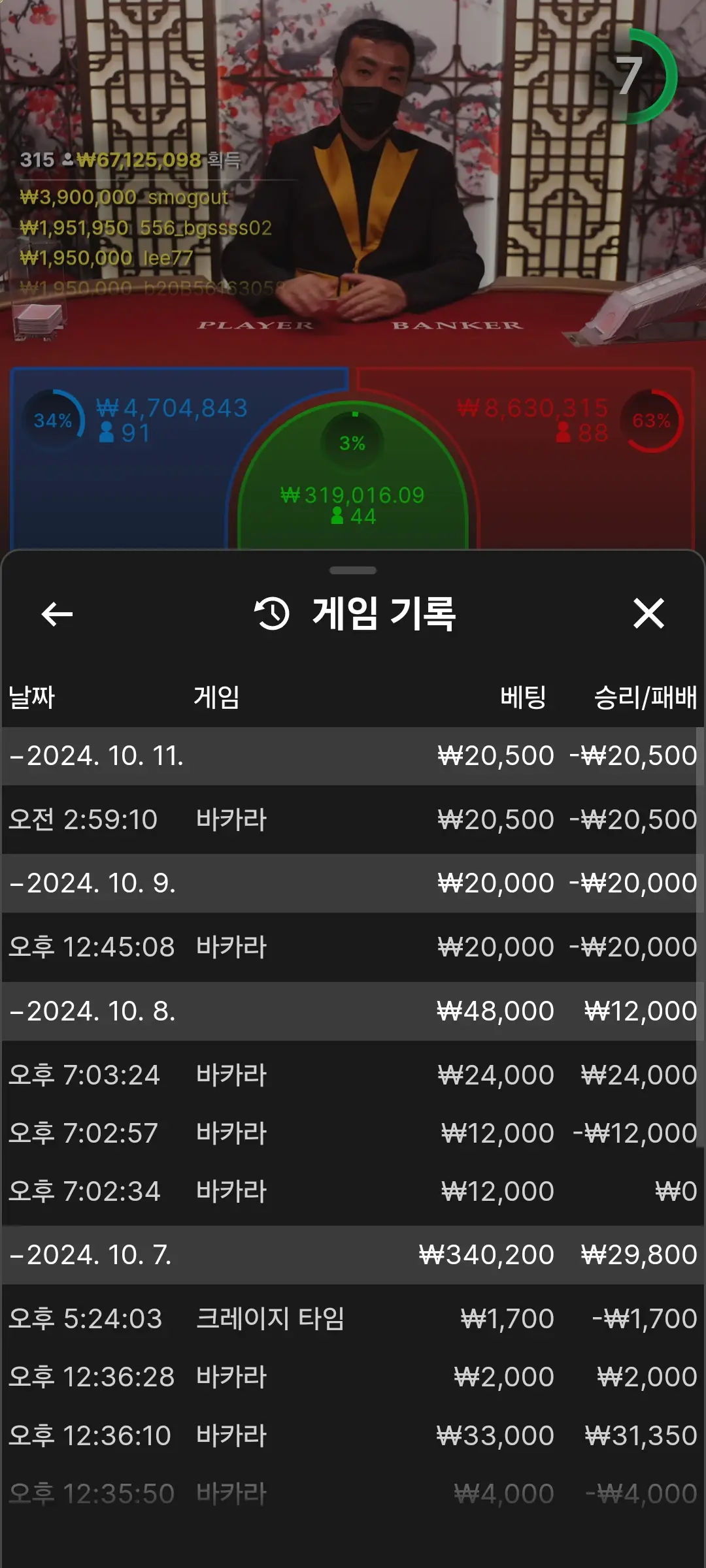Image resolution: width=706 pixels, height=1568 pixels.
Task: Collapse the 2024. 10. 7. date group
Action: coord(350,1255)
